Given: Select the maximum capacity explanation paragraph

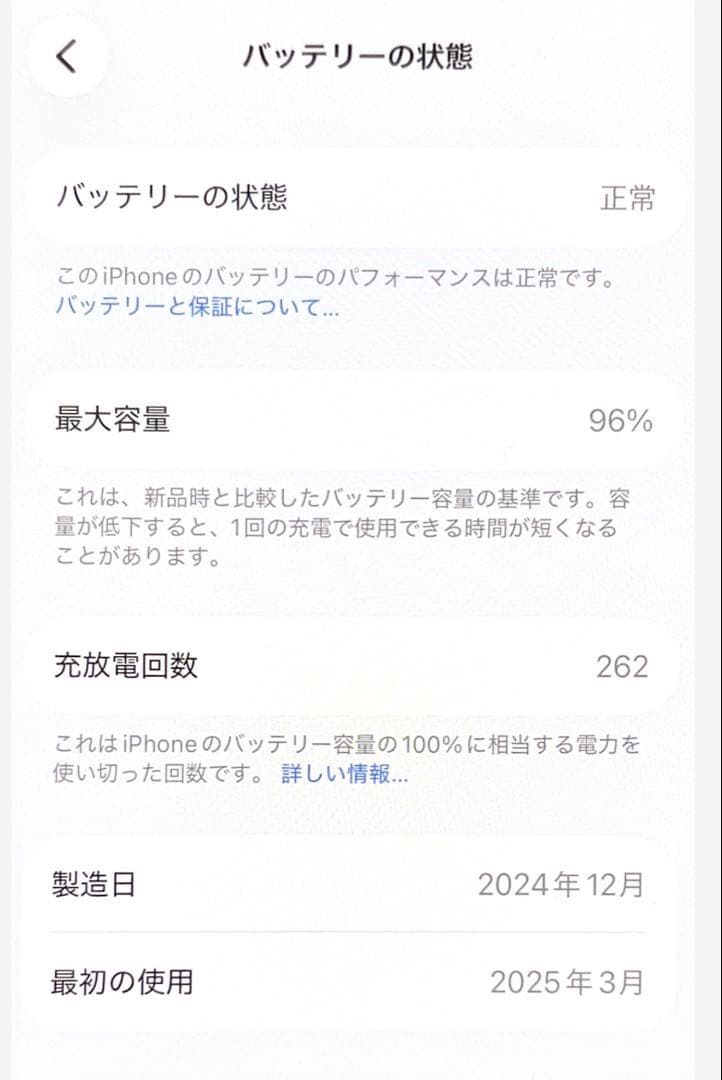Looking at the screenshot, I should click(355, 525).
